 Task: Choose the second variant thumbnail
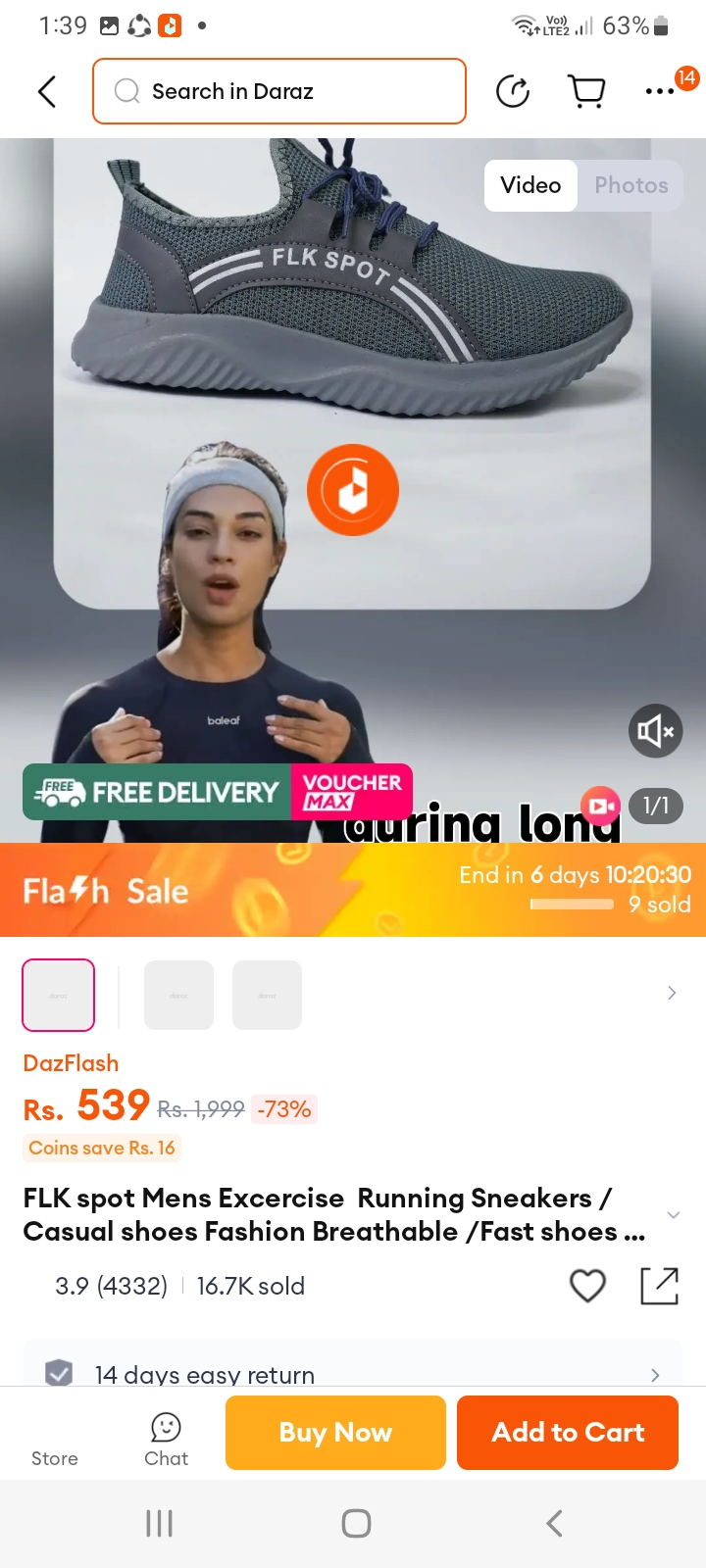coord(178,995)
